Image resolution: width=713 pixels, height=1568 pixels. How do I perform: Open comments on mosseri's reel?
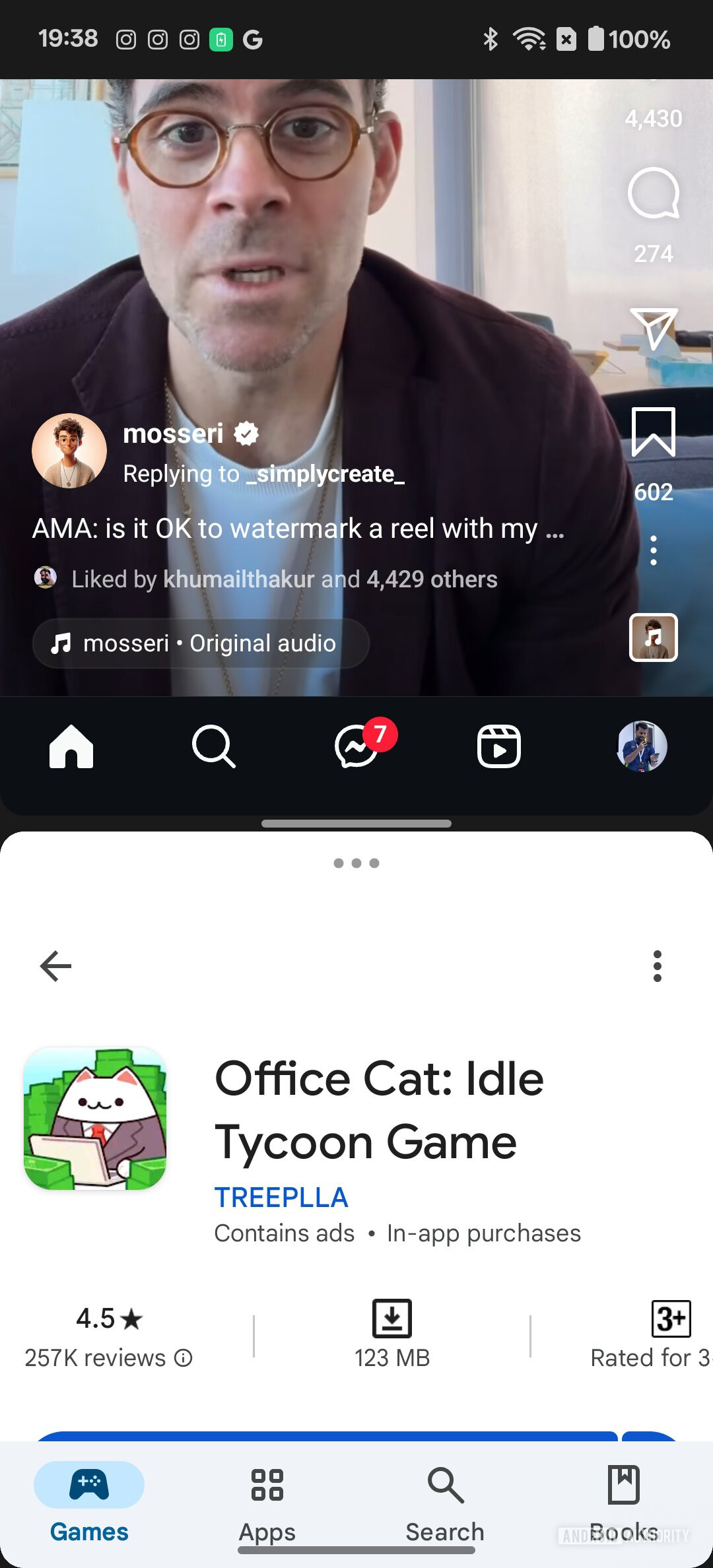(x=653, y=193)
